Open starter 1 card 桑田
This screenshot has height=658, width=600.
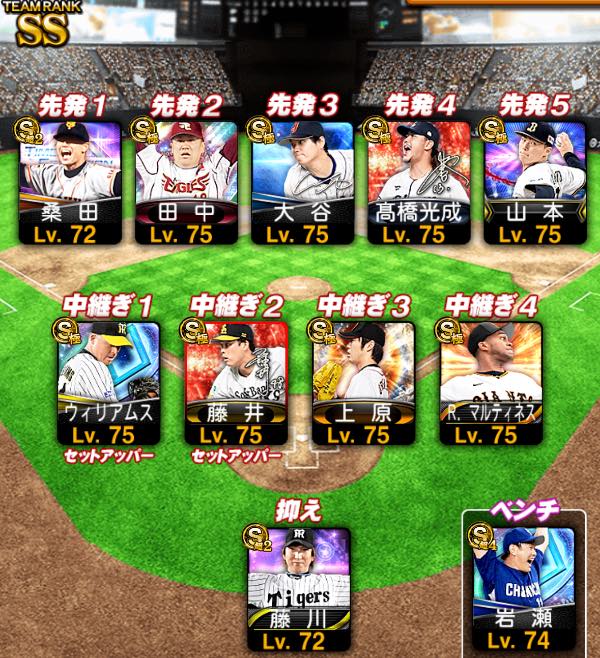(x=72, y=180)
